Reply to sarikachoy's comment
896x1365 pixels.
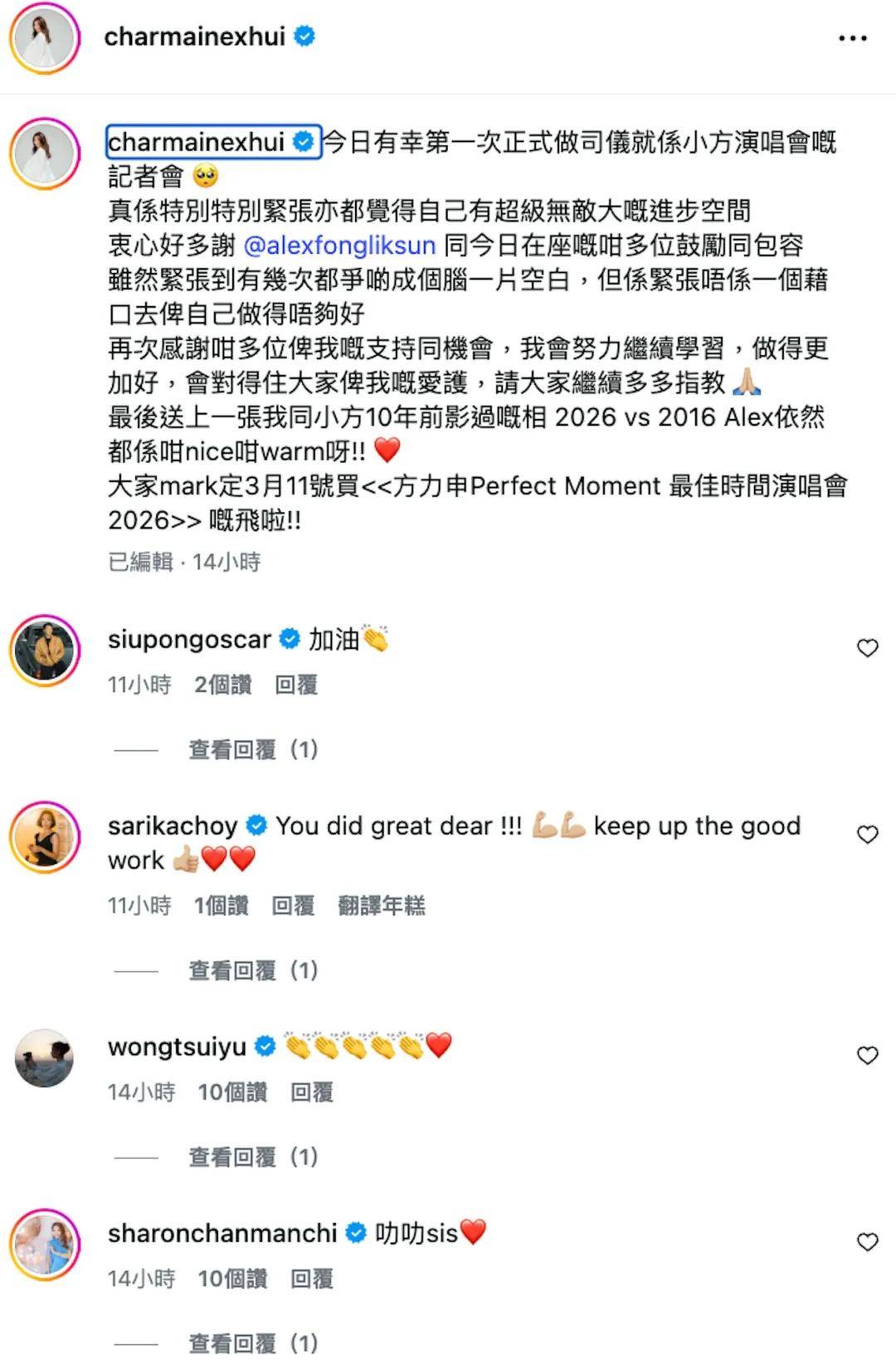[293, 906]
